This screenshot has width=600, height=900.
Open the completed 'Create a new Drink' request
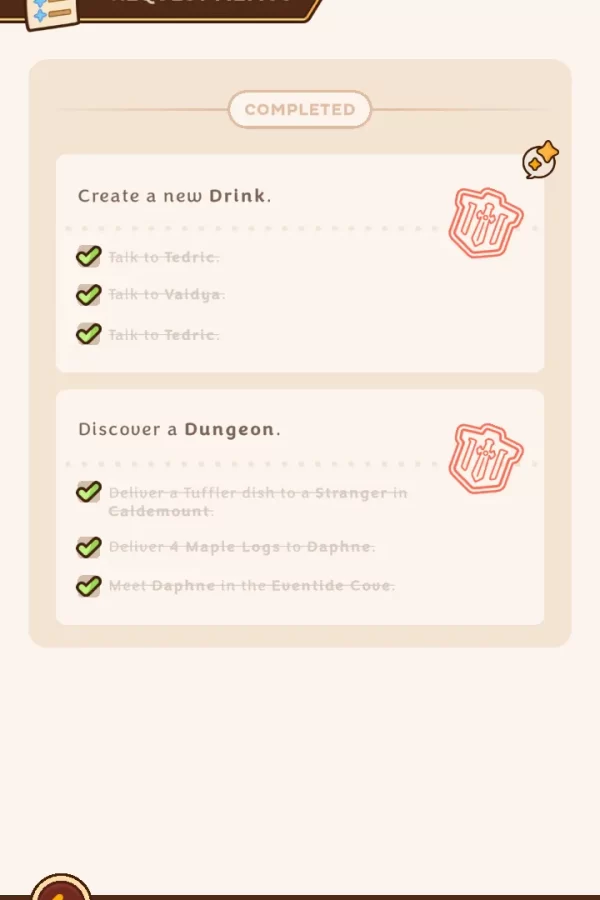(300, 263)
